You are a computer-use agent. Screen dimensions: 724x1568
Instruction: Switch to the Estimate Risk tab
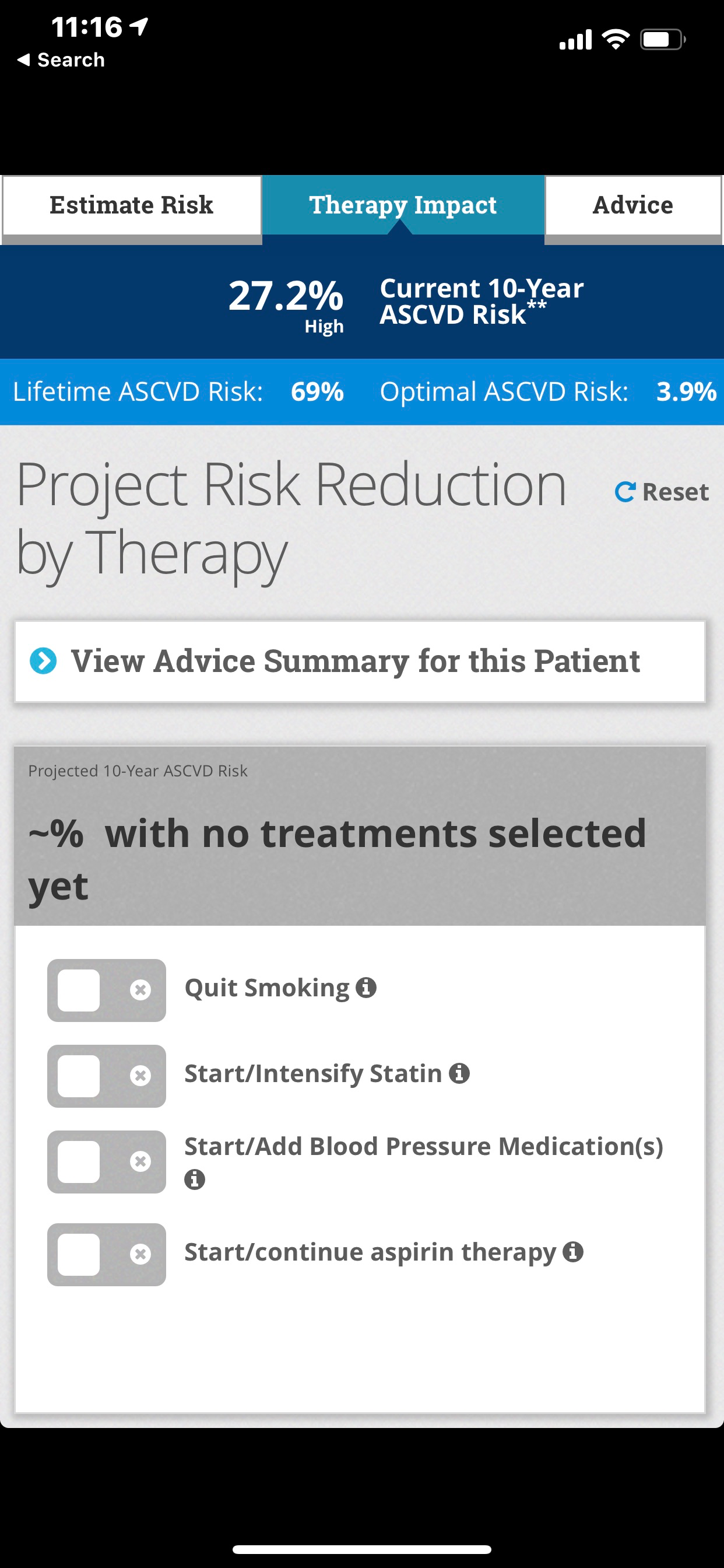131,206
